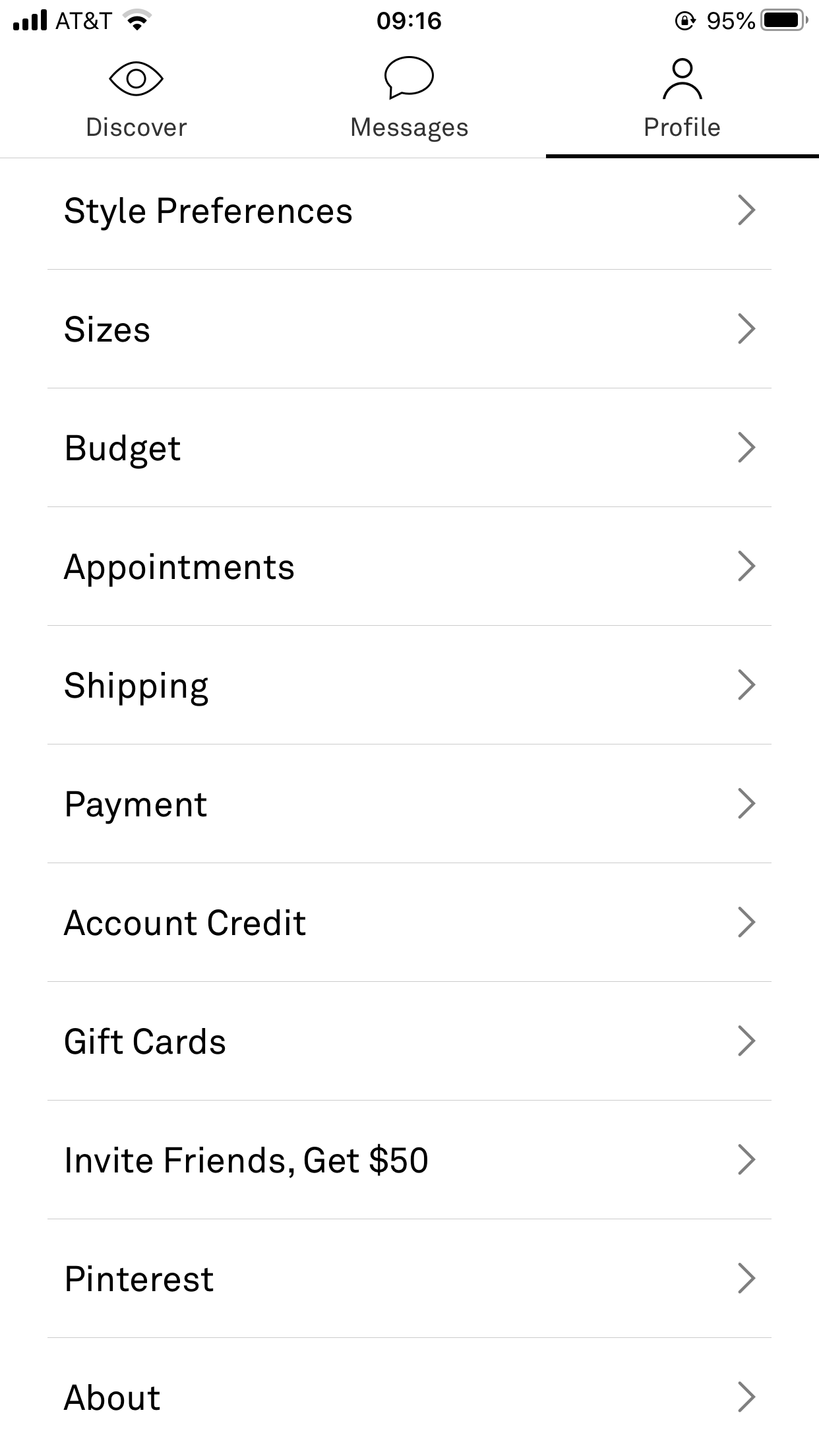Open the Budget row
The width and height of the screenshot is (819, 1456).
409,448
